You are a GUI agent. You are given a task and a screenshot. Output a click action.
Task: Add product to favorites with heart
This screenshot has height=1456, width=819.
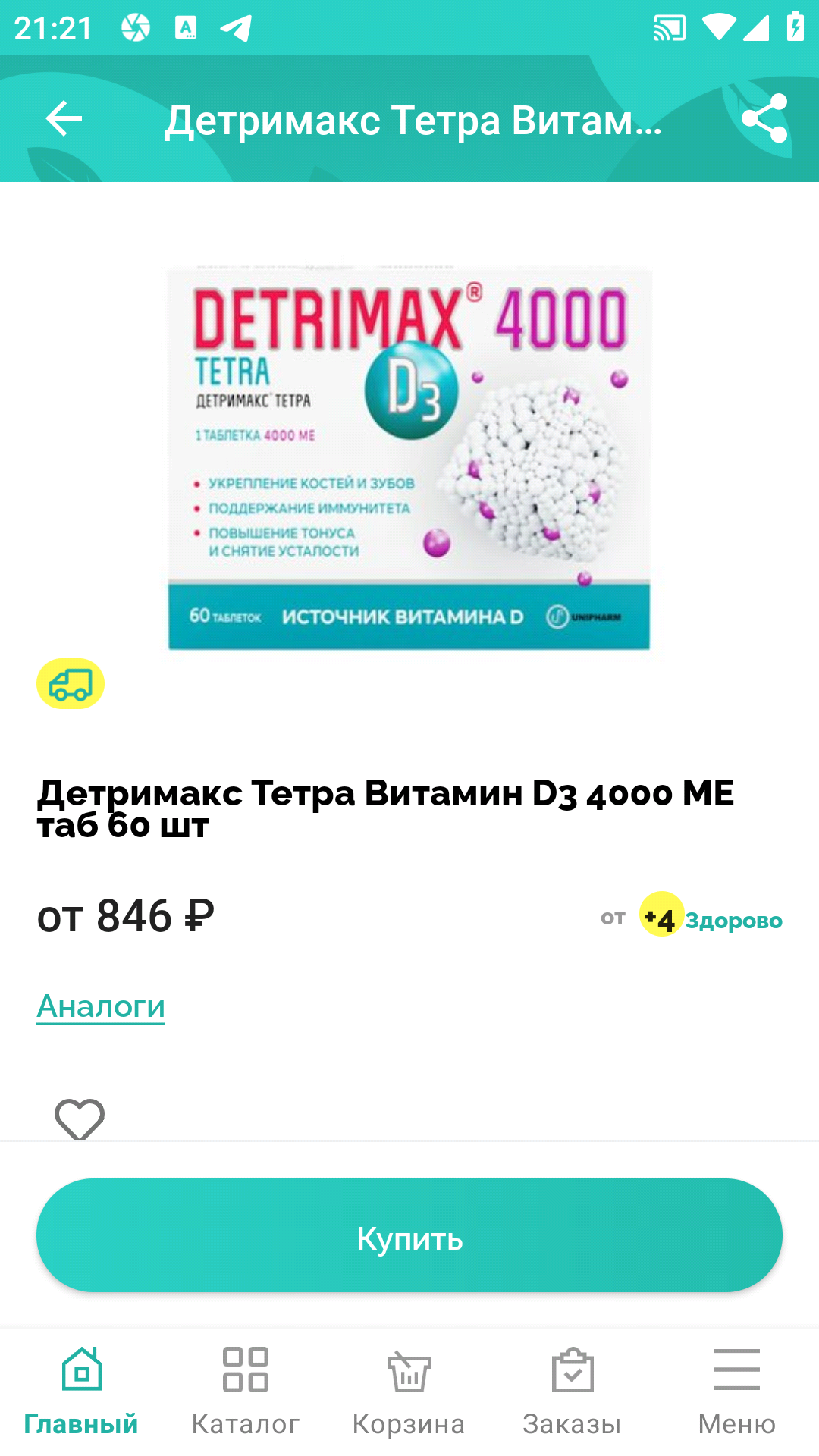(x=80, y=1119)
